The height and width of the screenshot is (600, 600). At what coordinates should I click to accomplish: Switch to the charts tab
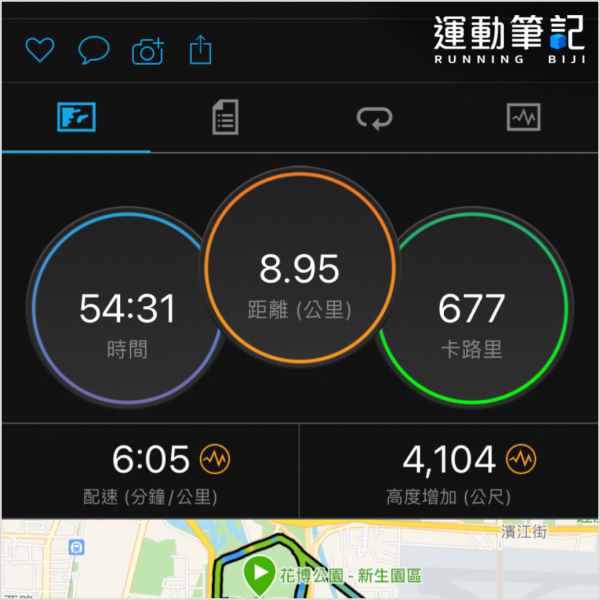(523, 118)
